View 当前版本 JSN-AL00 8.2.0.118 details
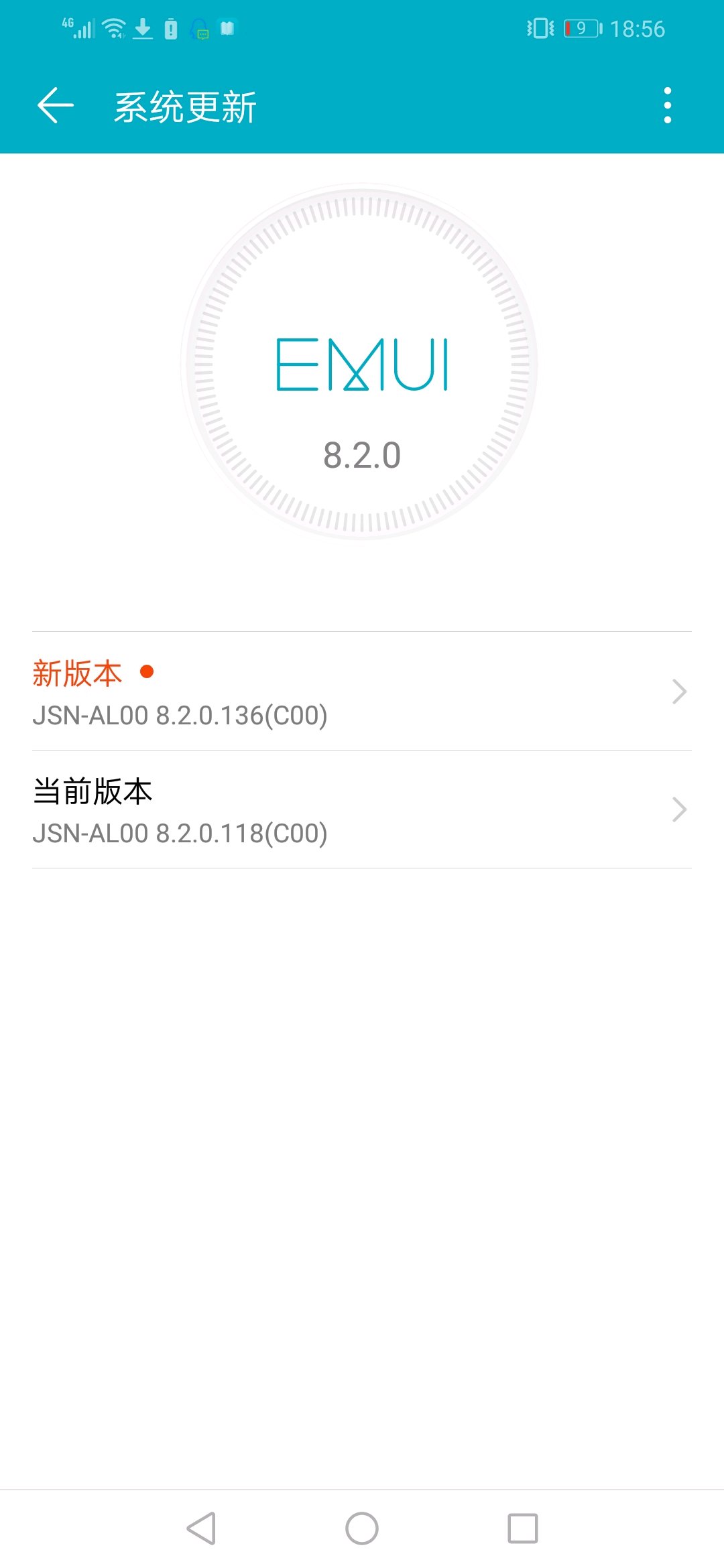 tap(362, 809)
